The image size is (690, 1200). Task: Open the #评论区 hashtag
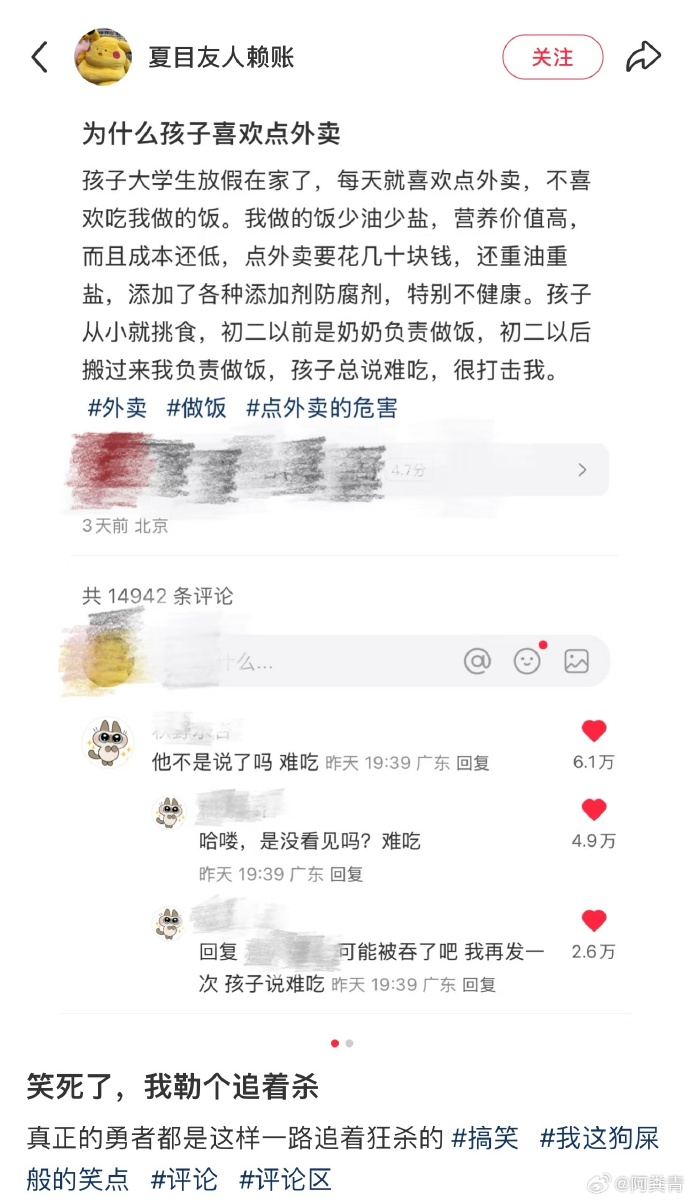(x=285, y=1179)
